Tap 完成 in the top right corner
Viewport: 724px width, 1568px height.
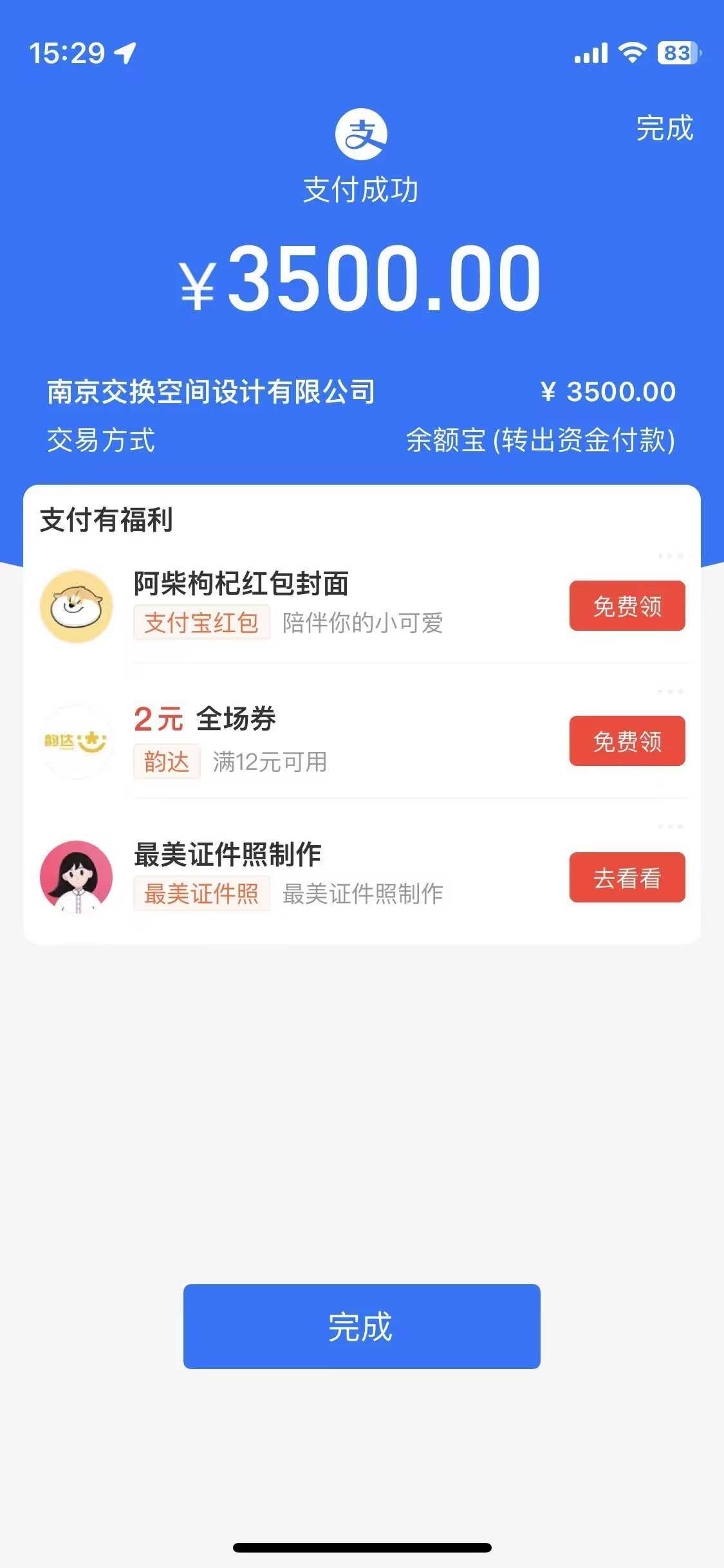(664, 128)
